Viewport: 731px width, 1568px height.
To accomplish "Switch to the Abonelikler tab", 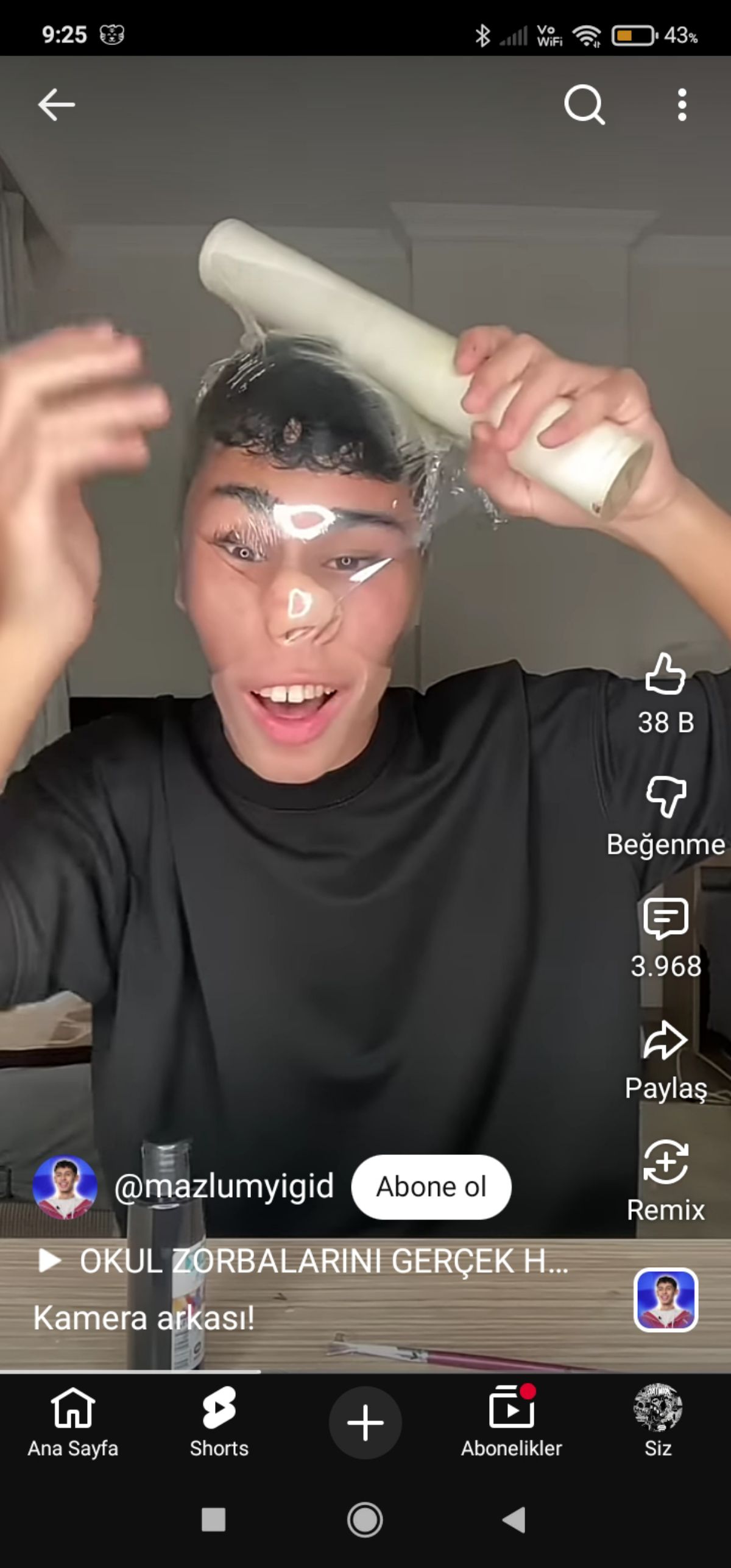I will point(512,1423).
